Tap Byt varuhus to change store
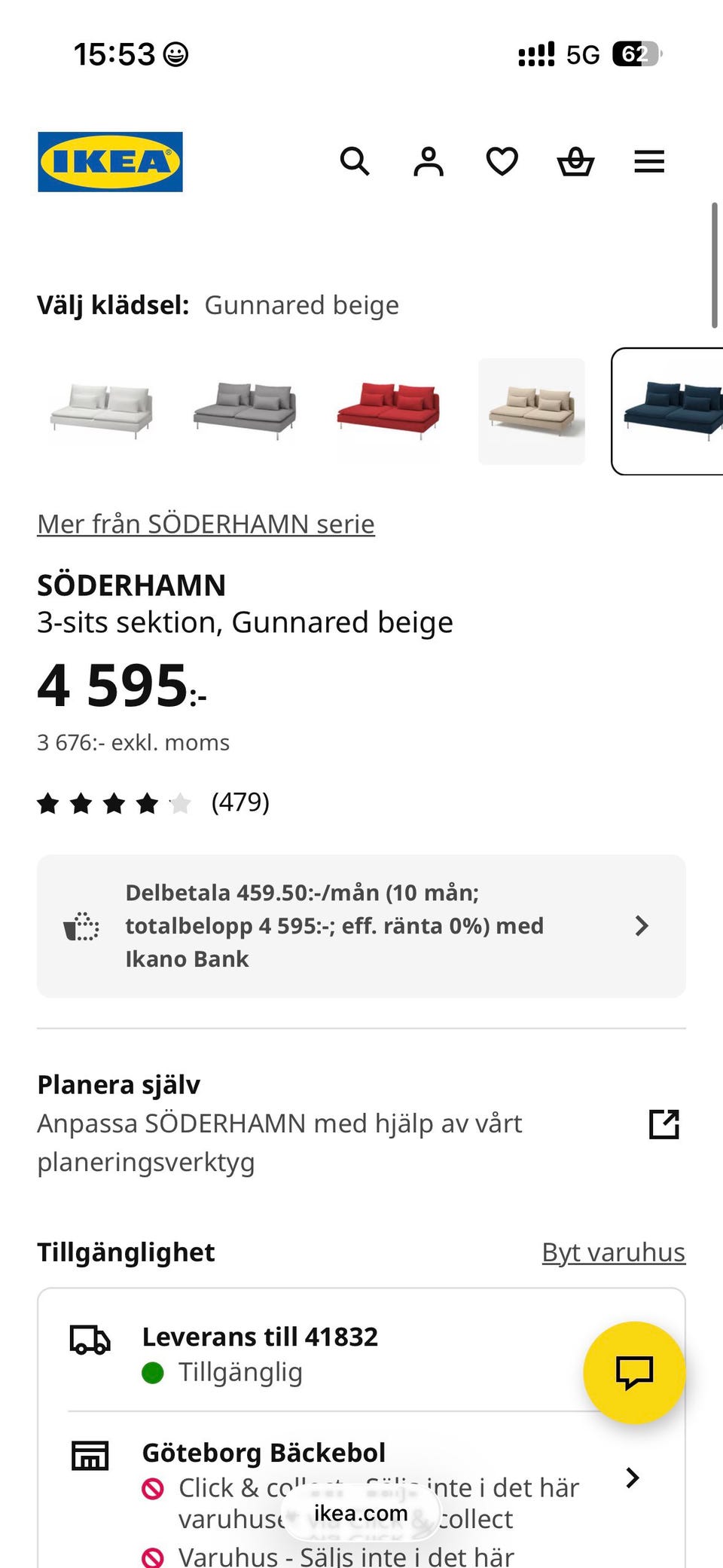723x1568 pixels. coord(614,1252)
